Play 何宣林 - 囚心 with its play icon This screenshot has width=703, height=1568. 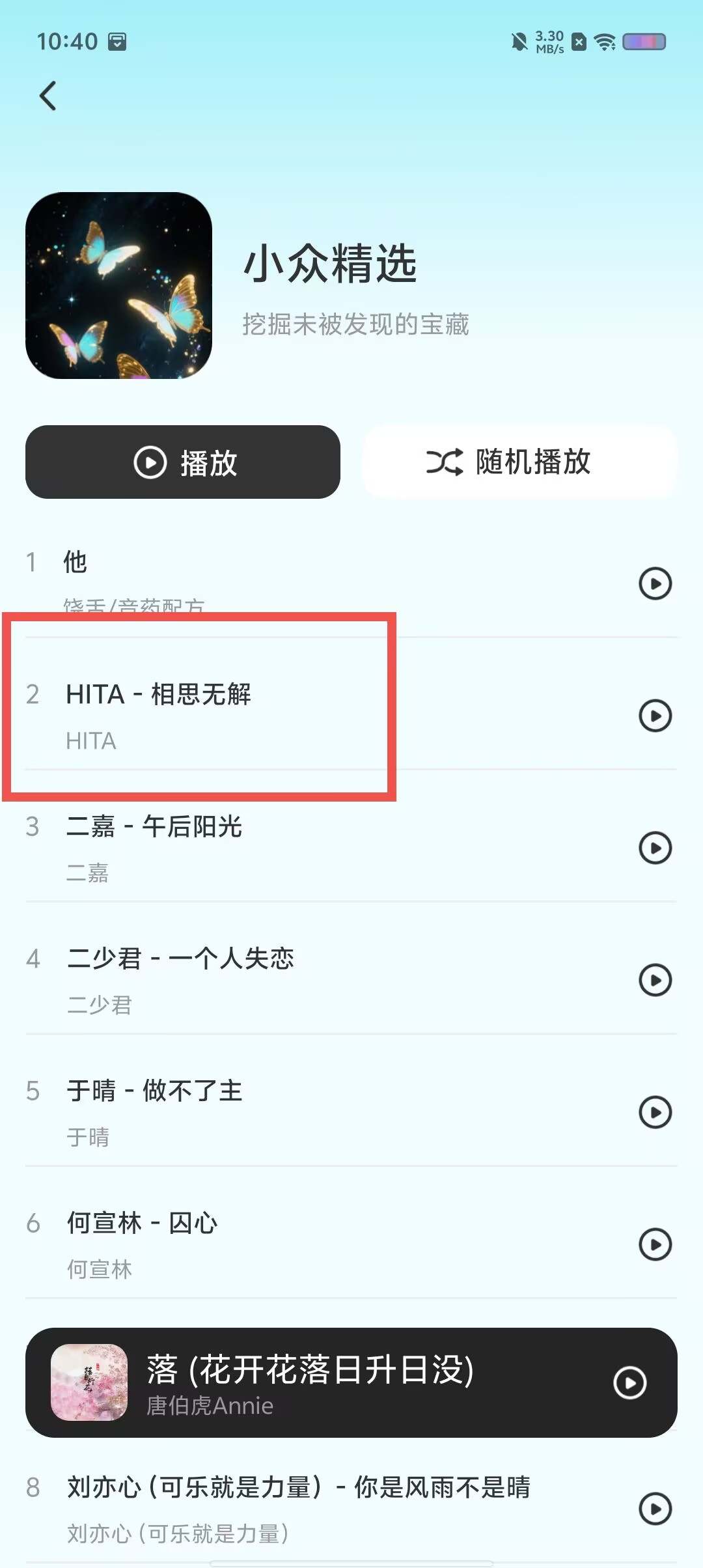click(655, 1244)
